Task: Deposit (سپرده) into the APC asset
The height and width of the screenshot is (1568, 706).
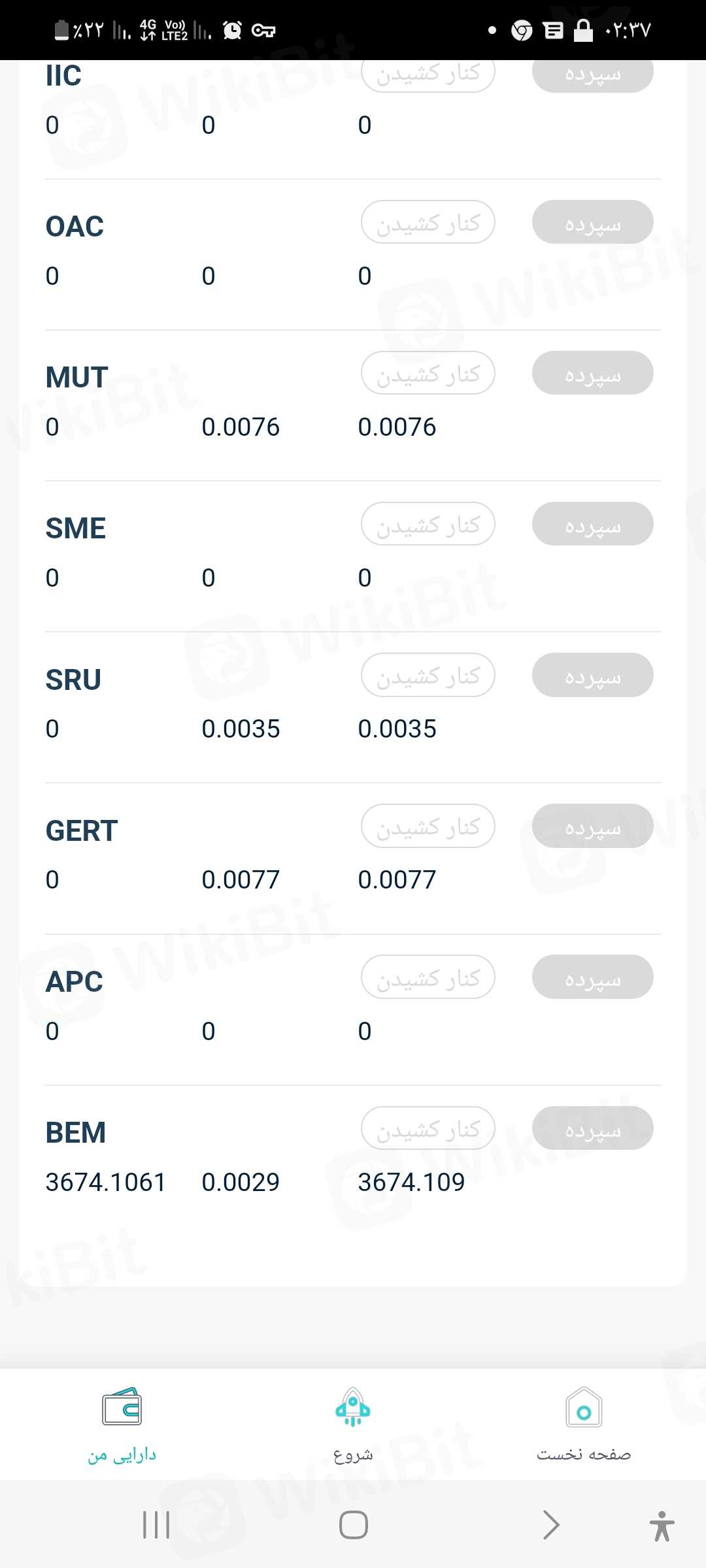Action: click(x=592, y=977)
